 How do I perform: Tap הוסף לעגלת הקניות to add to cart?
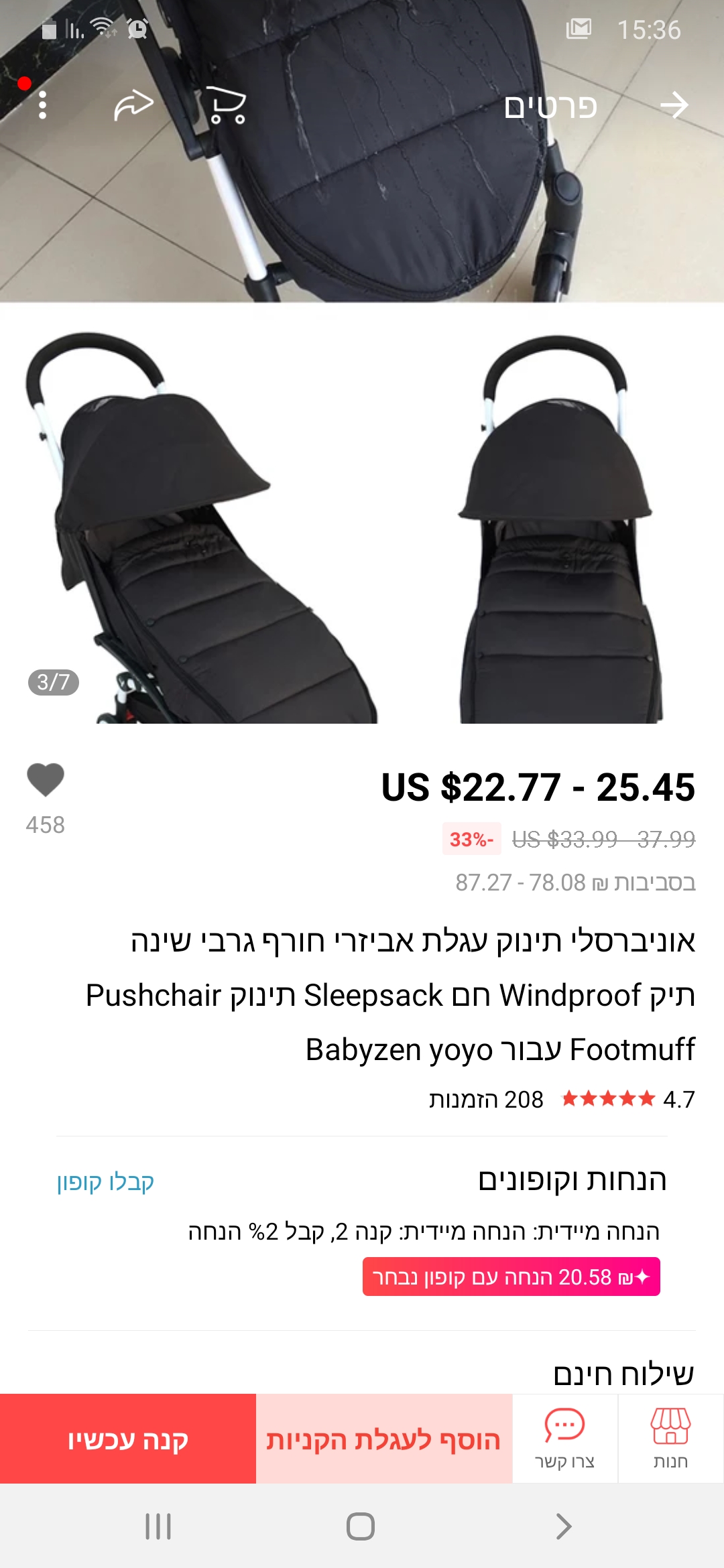(x=384, y=1439)
